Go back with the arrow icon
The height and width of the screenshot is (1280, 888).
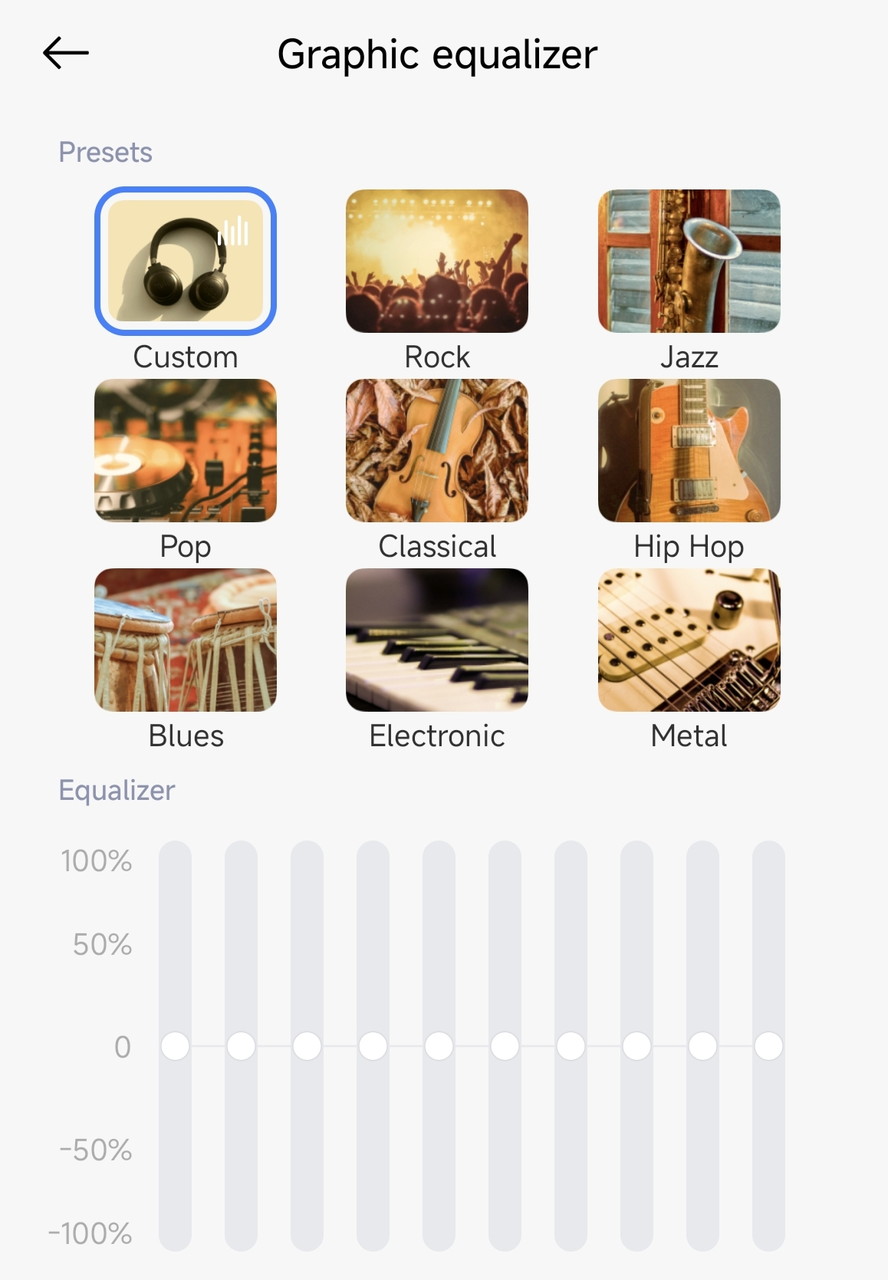[66, 53]
